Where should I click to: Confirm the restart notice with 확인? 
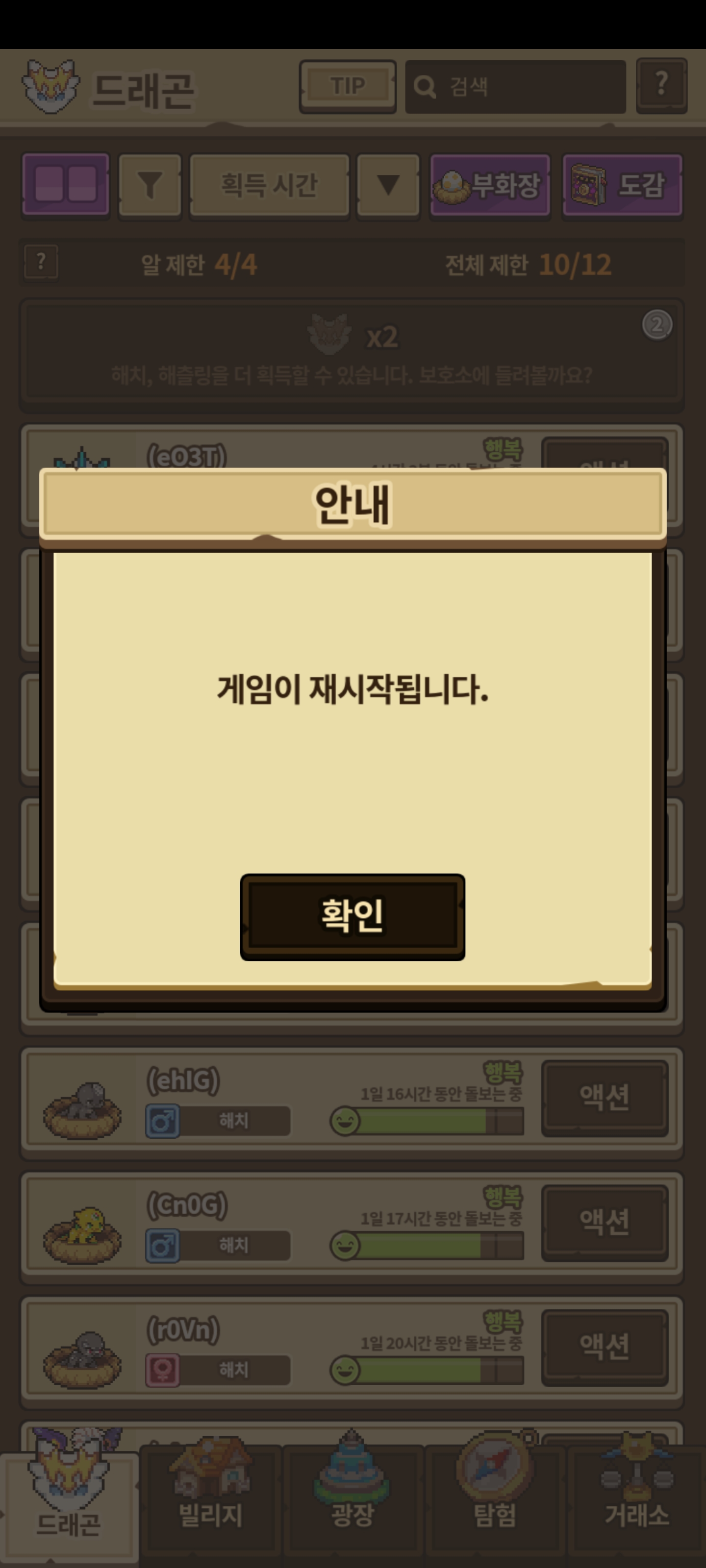pos(352,916)
